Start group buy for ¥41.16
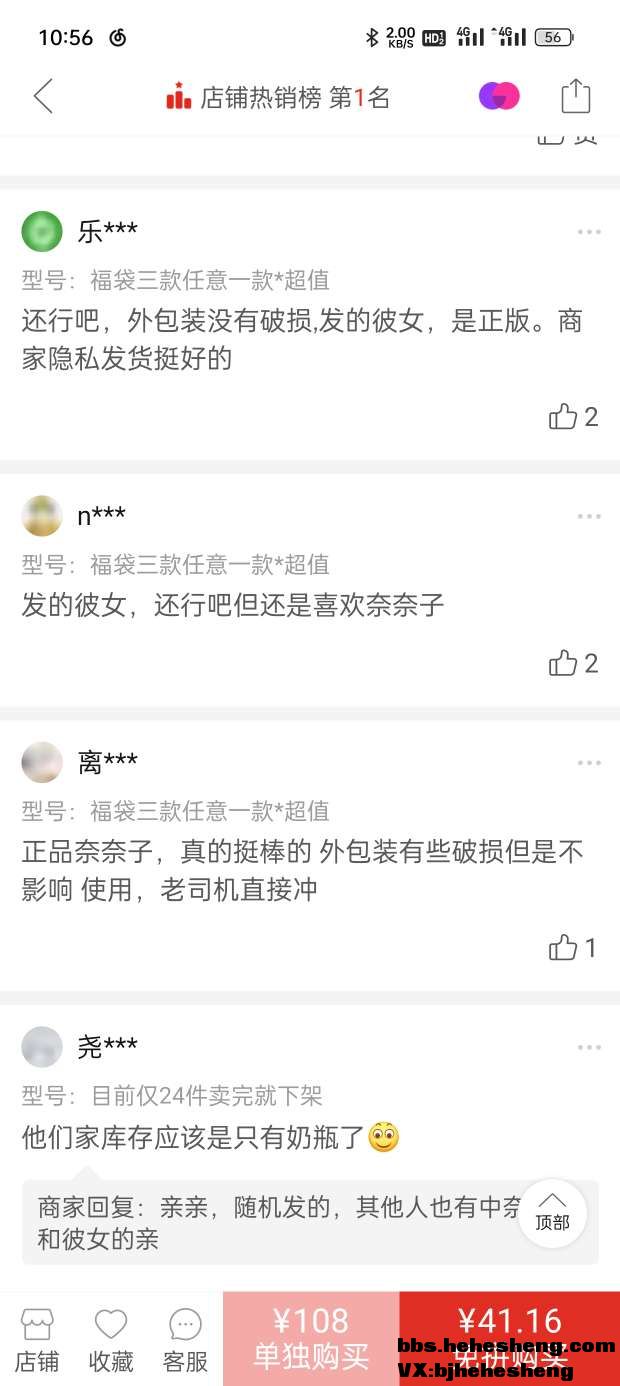This screenshot has width=620, height=1386. (x=509, y=1338)
